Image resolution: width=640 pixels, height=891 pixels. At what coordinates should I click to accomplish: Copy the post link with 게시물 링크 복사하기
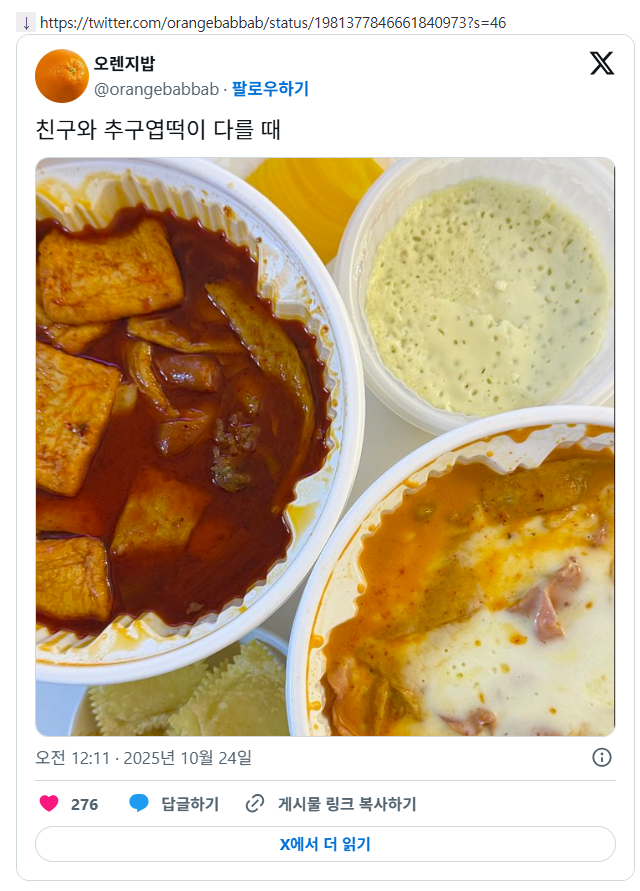[331, 803]
